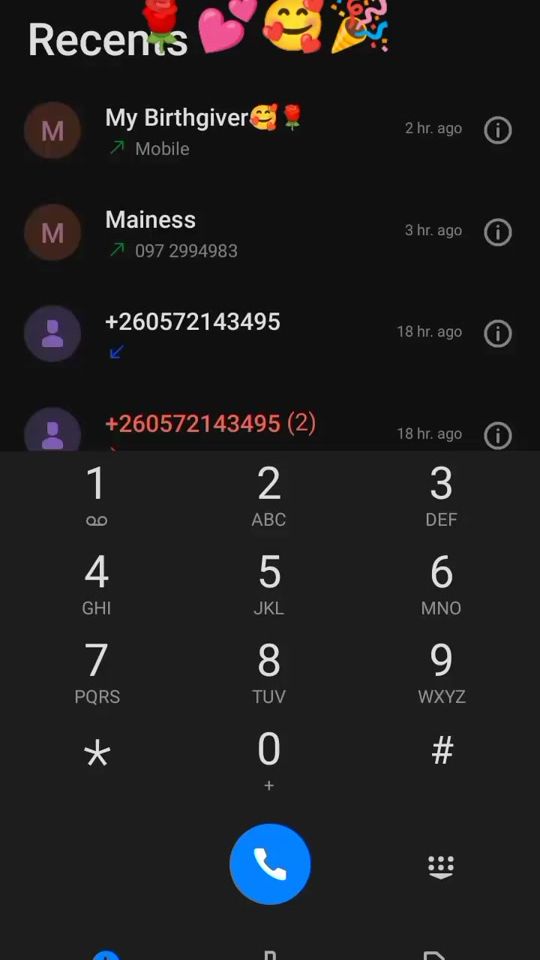
Task: Open info for My Birthgiver call
Action: [498, 130]
